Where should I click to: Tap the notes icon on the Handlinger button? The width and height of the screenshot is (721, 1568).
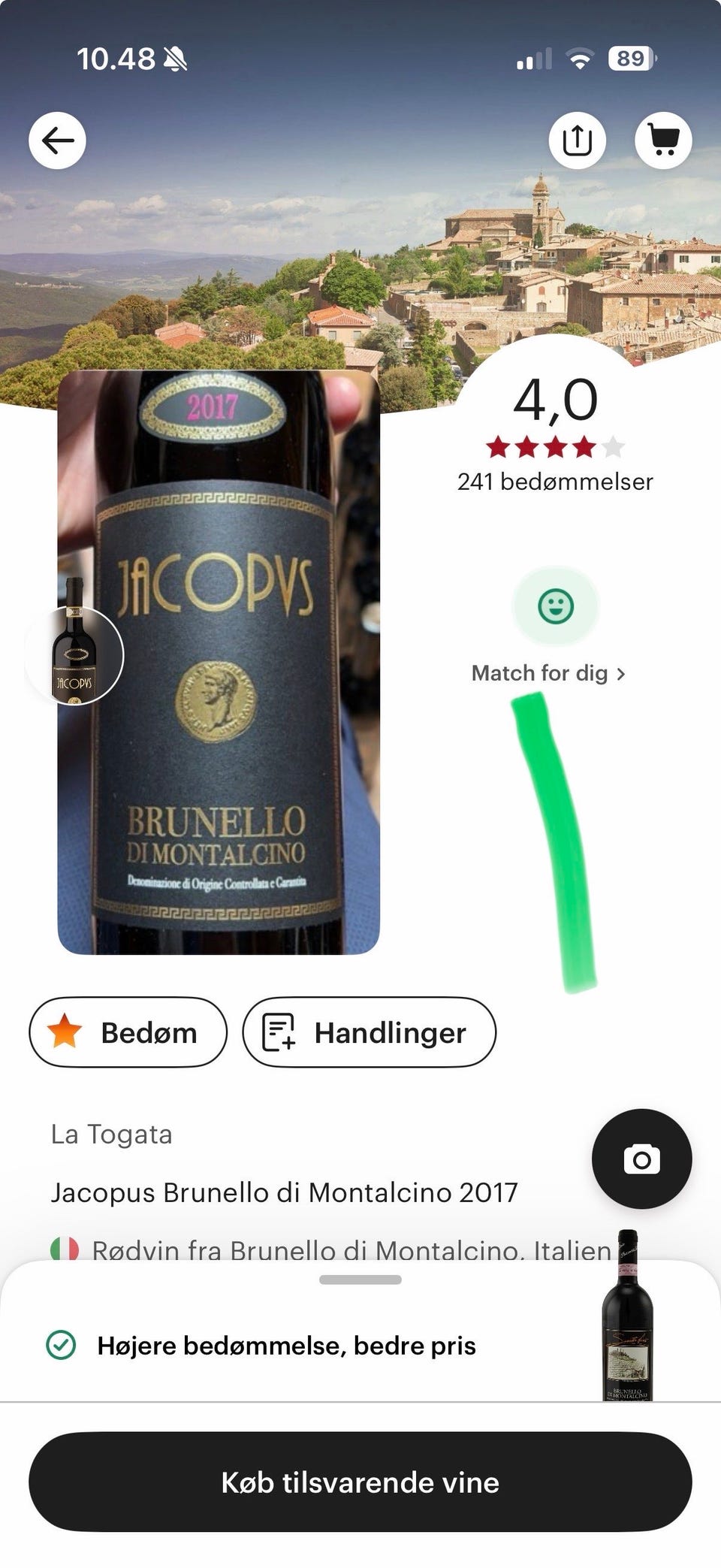pyautogui.click(x=279, y=1032)
